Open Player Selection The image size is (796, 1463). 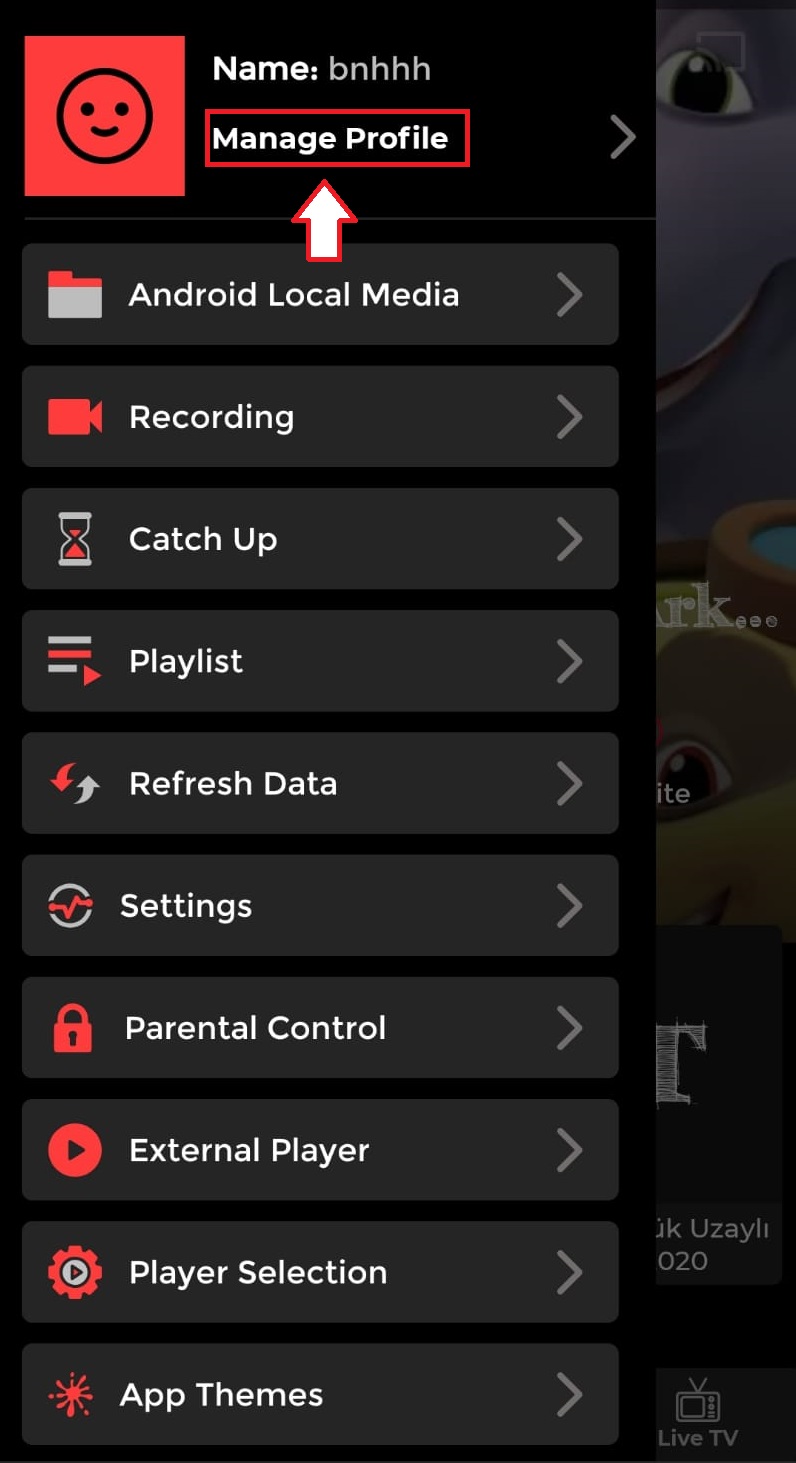pyautogui.click(x=320, y=1272)
